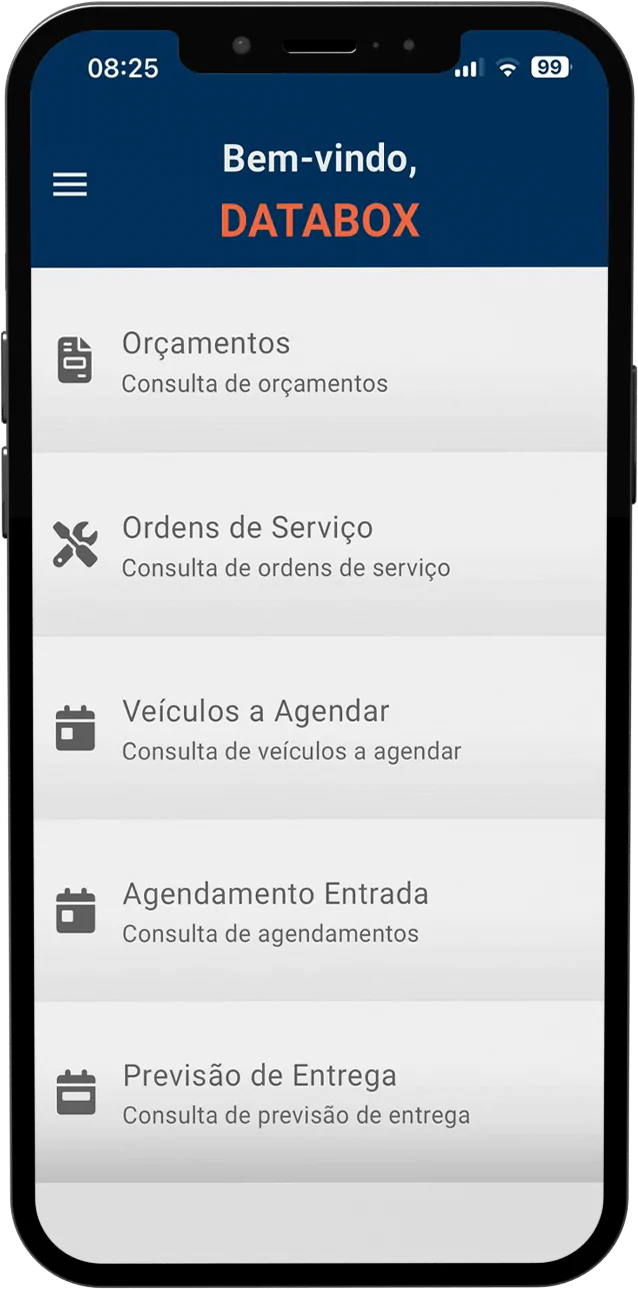Open the hamburger drawer menu
The image size is (638, 1289).
pyautogui.click(x=70, y=185)
